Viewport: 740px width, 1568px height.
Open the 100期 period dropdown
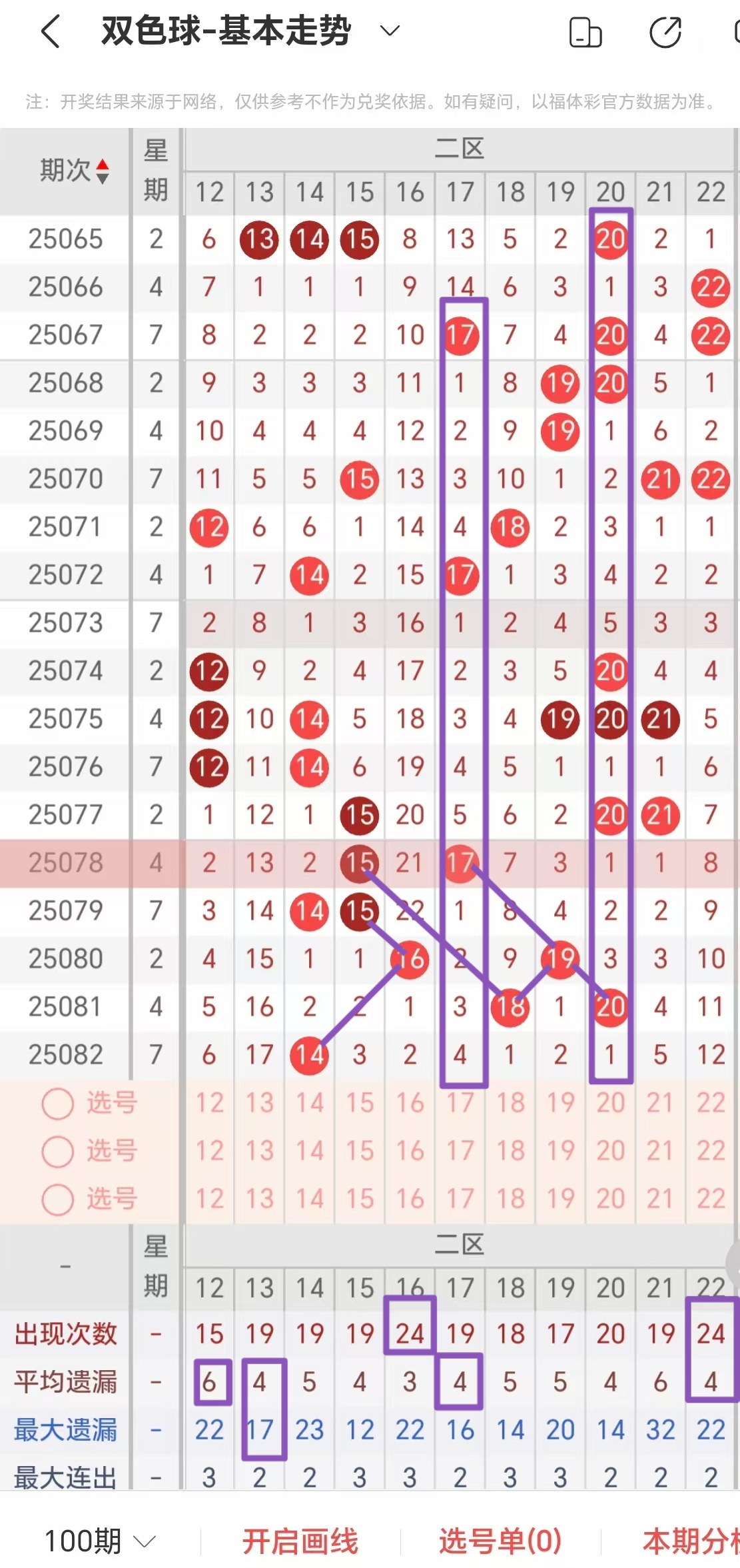pyautogui.click(x=100, y=1541)
